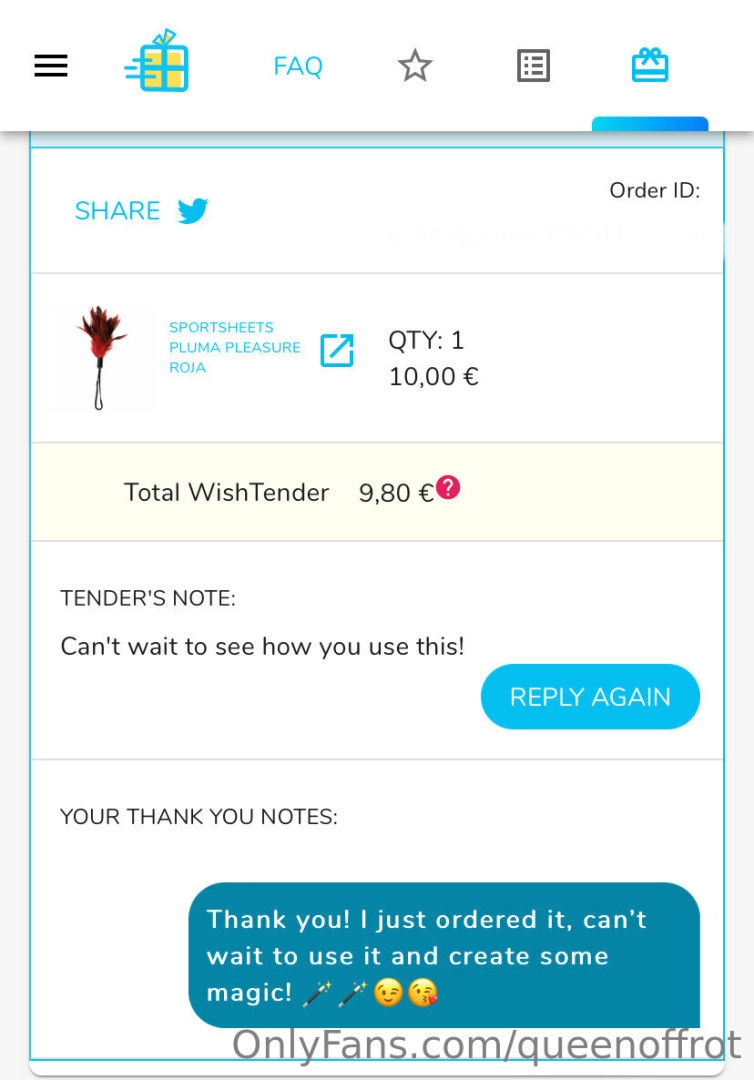Screen dimensions: 754x1080
Task: Open the external link for Pluma Pleasure
Action: coord(337,350)
